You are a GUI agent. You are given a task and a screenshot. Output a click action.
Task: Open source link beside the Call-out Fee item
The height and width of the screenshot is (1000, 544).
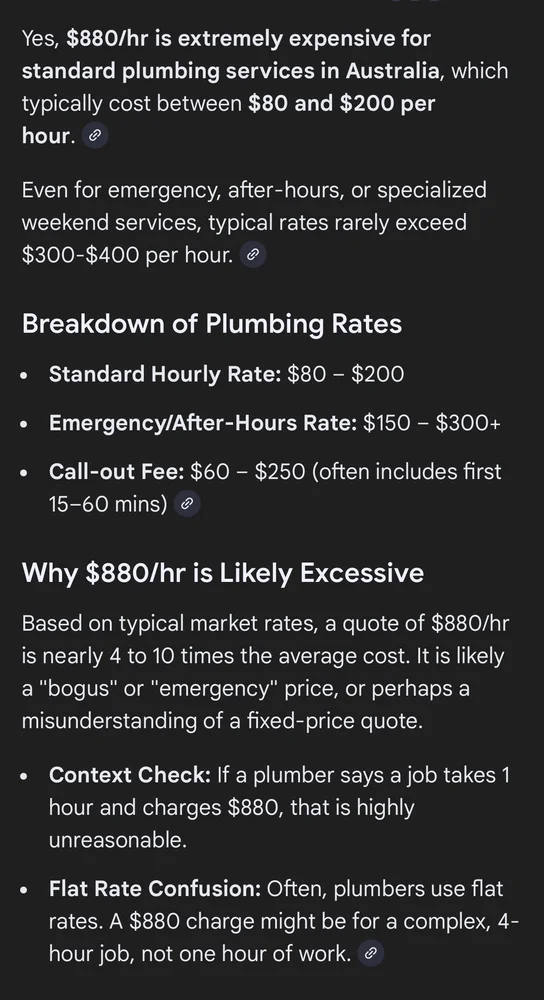coord(187,504)
